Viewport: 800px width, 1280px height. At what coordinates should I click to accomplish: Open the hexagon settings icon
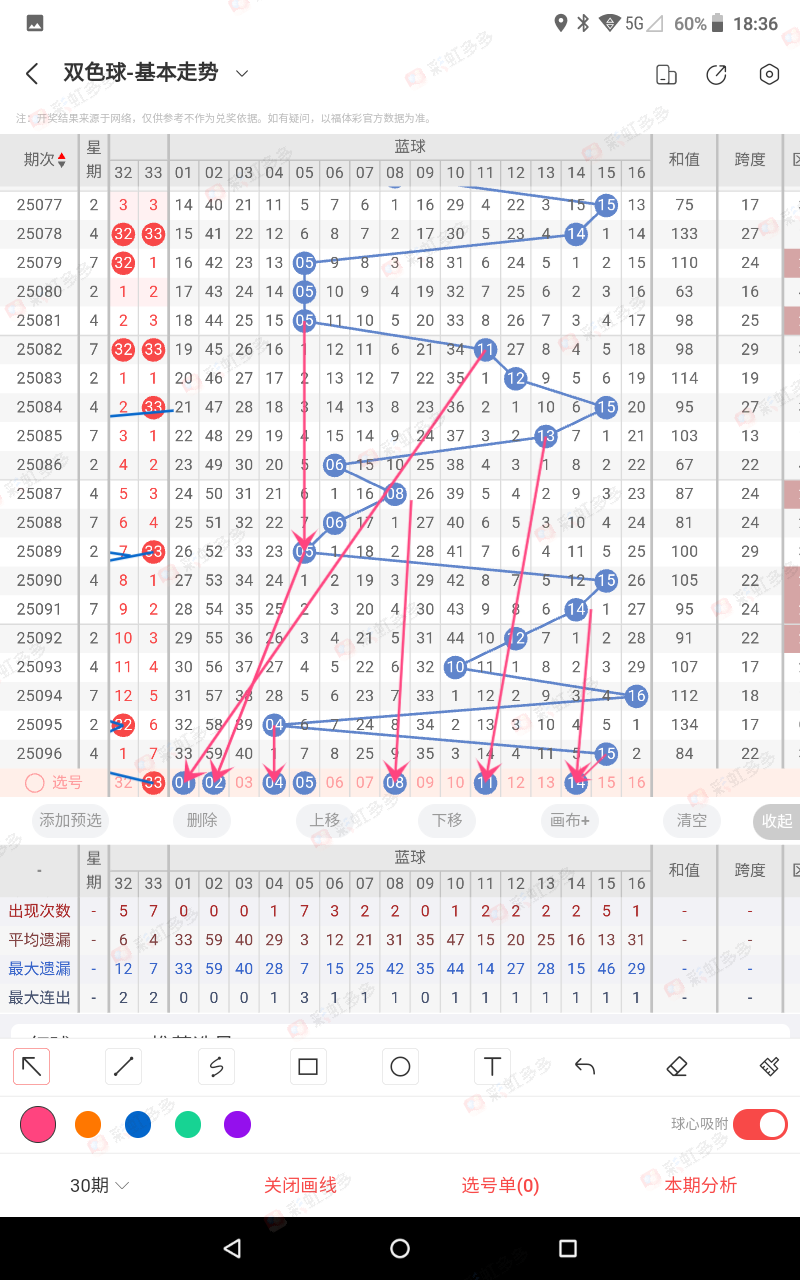[x=768, y=74]
